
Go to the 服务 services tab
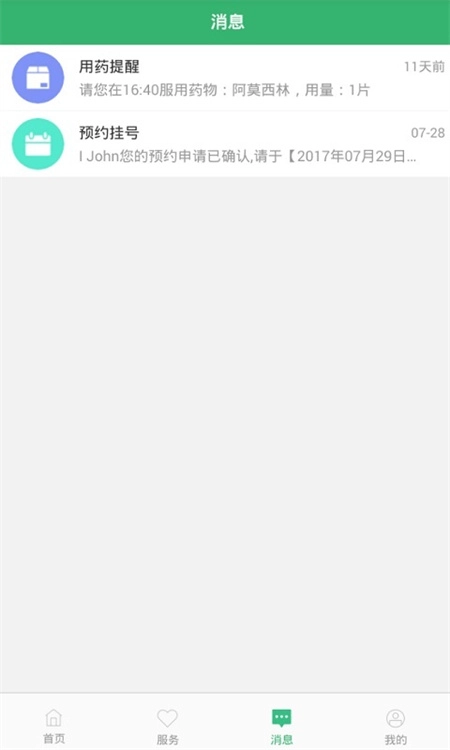pyautogui.click(x=167, y=727)
